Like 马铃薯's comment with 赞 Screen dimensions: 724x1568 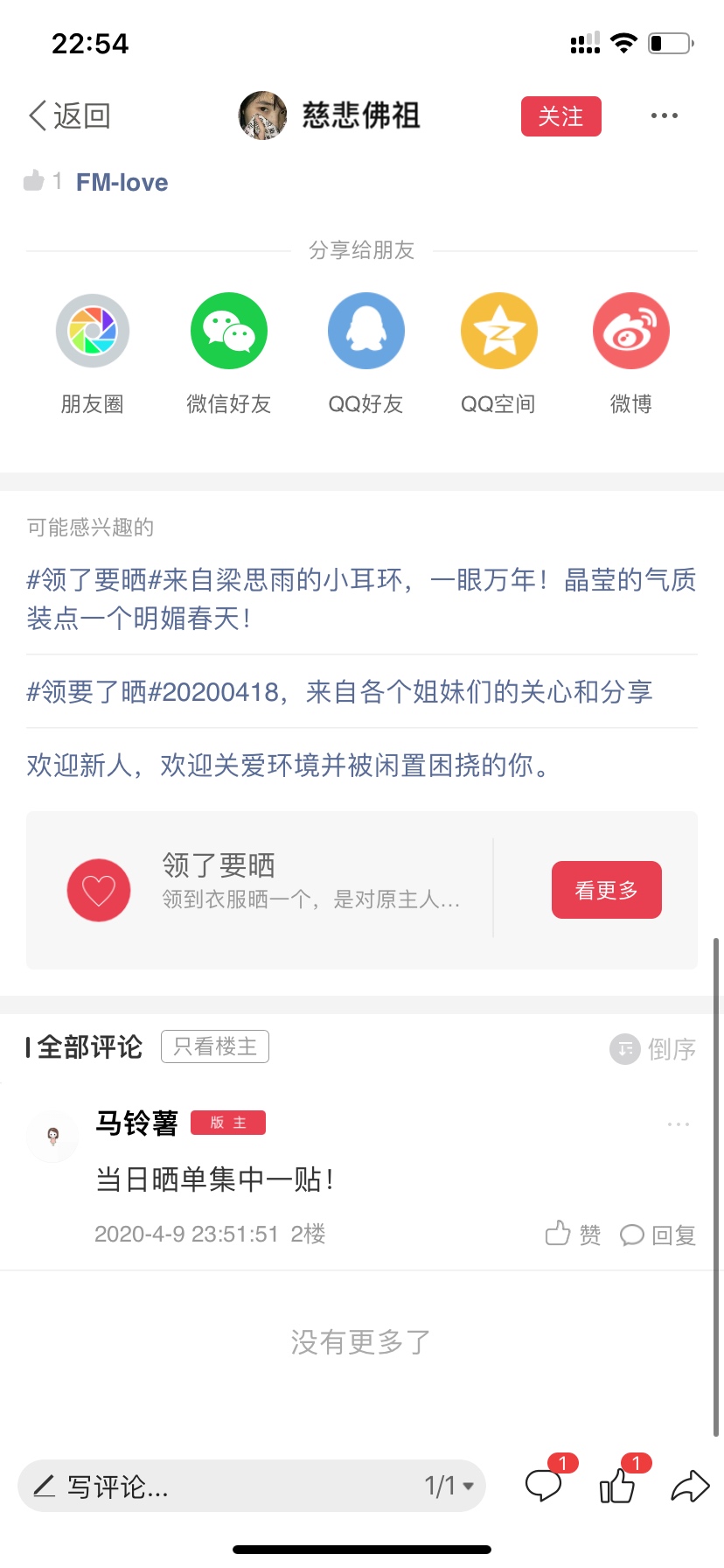click(574, 1234)
